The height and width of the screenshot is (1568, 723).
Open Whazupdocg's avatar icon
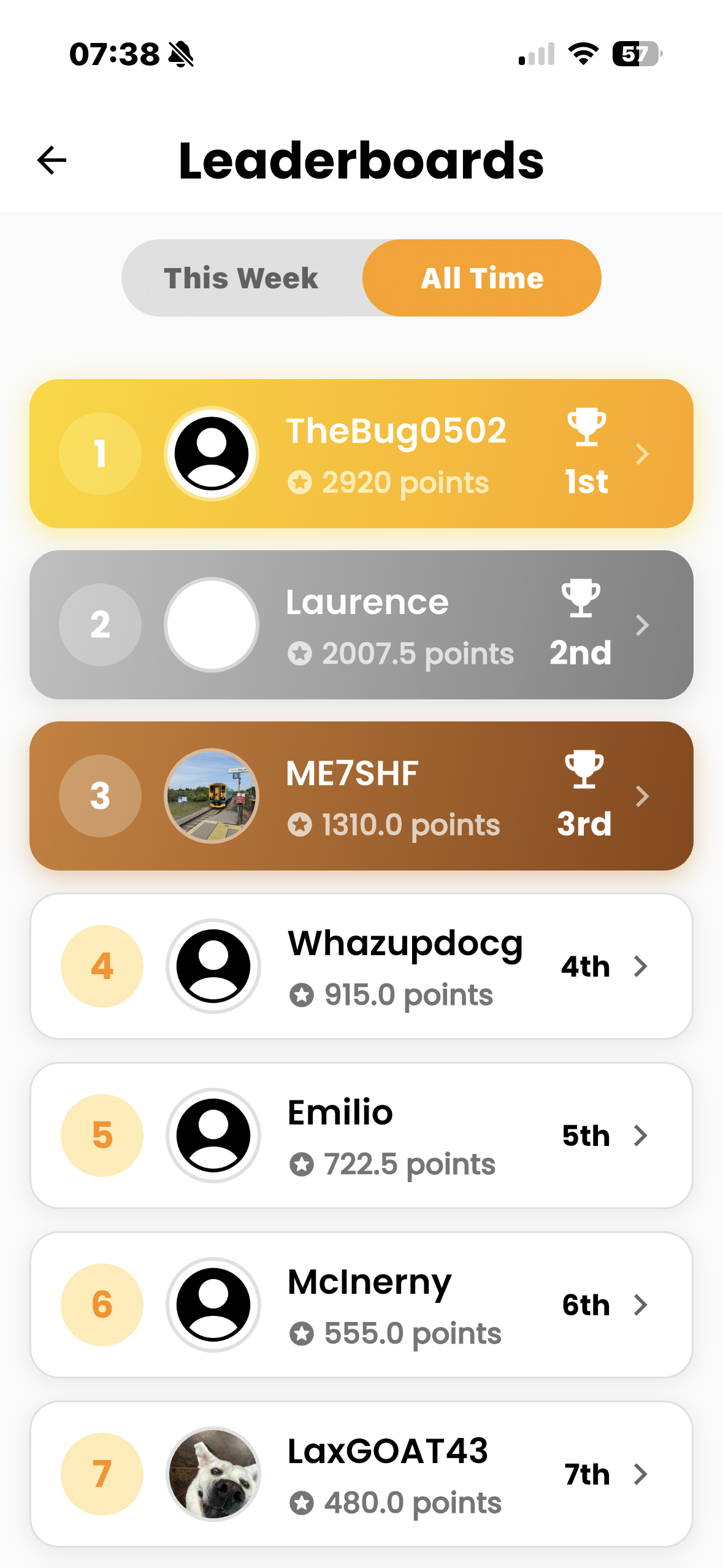pos(213,965)
